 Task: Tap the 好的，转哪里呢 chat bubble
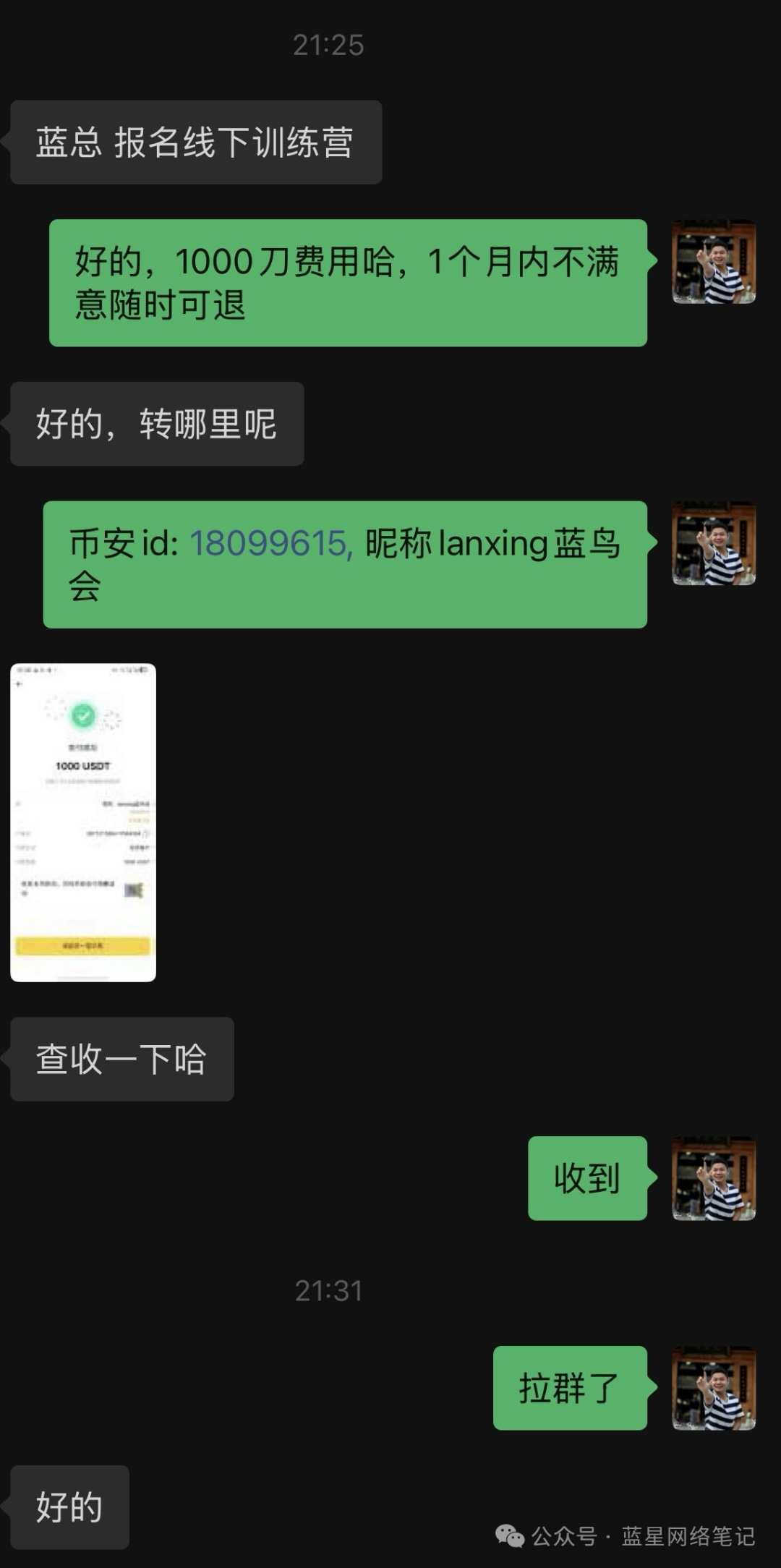(157, 425)
